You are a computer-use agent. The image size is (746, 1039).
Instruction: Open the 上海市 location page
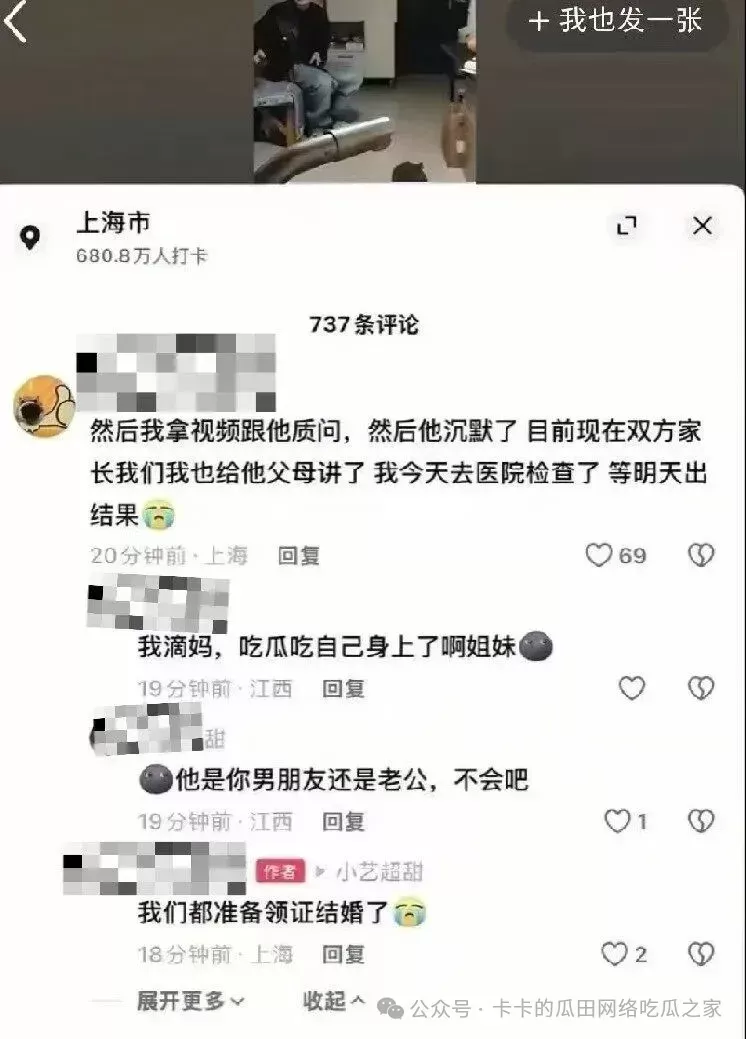[113, 226]
